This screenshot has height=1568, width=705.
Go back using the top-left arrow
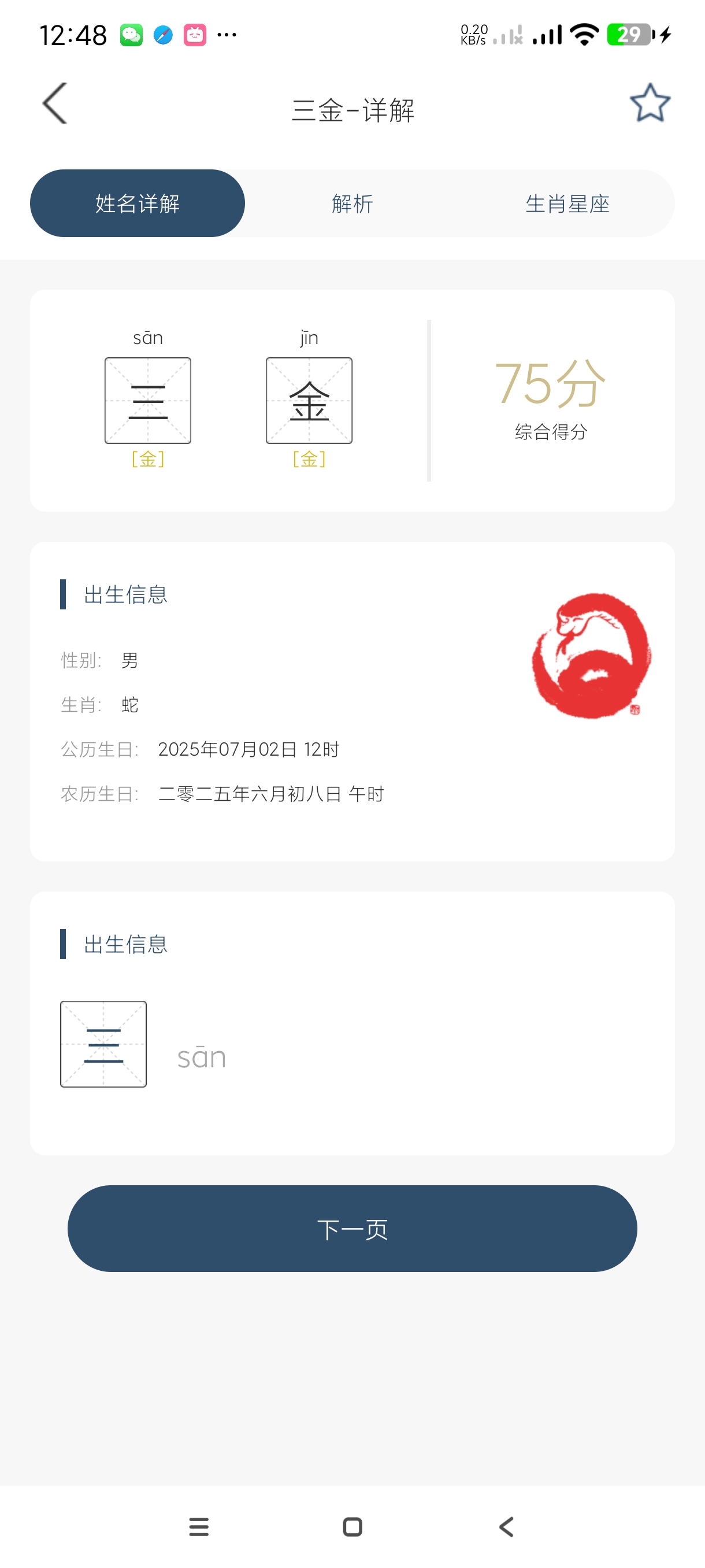(x=55, y=103)
